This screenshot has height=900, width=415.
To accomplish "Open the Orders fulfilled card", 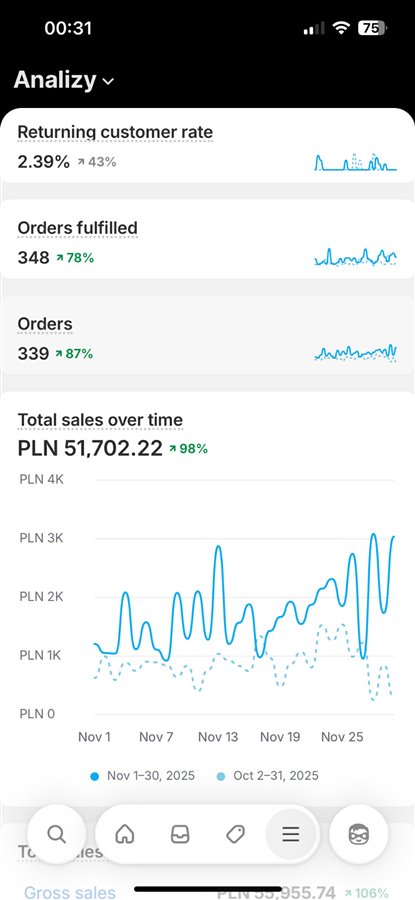I will [x=207, y=239].
